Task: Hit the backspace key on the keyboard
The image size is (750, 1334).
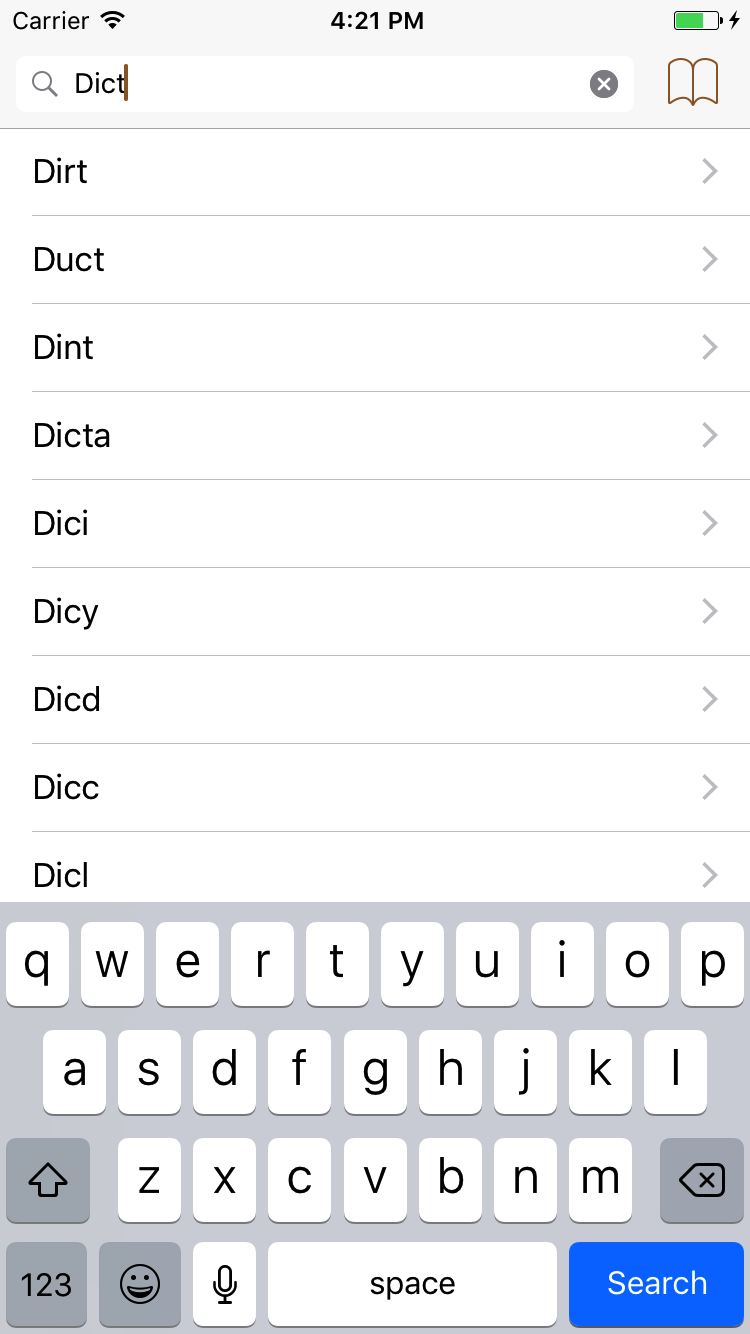Action: 702,1180
